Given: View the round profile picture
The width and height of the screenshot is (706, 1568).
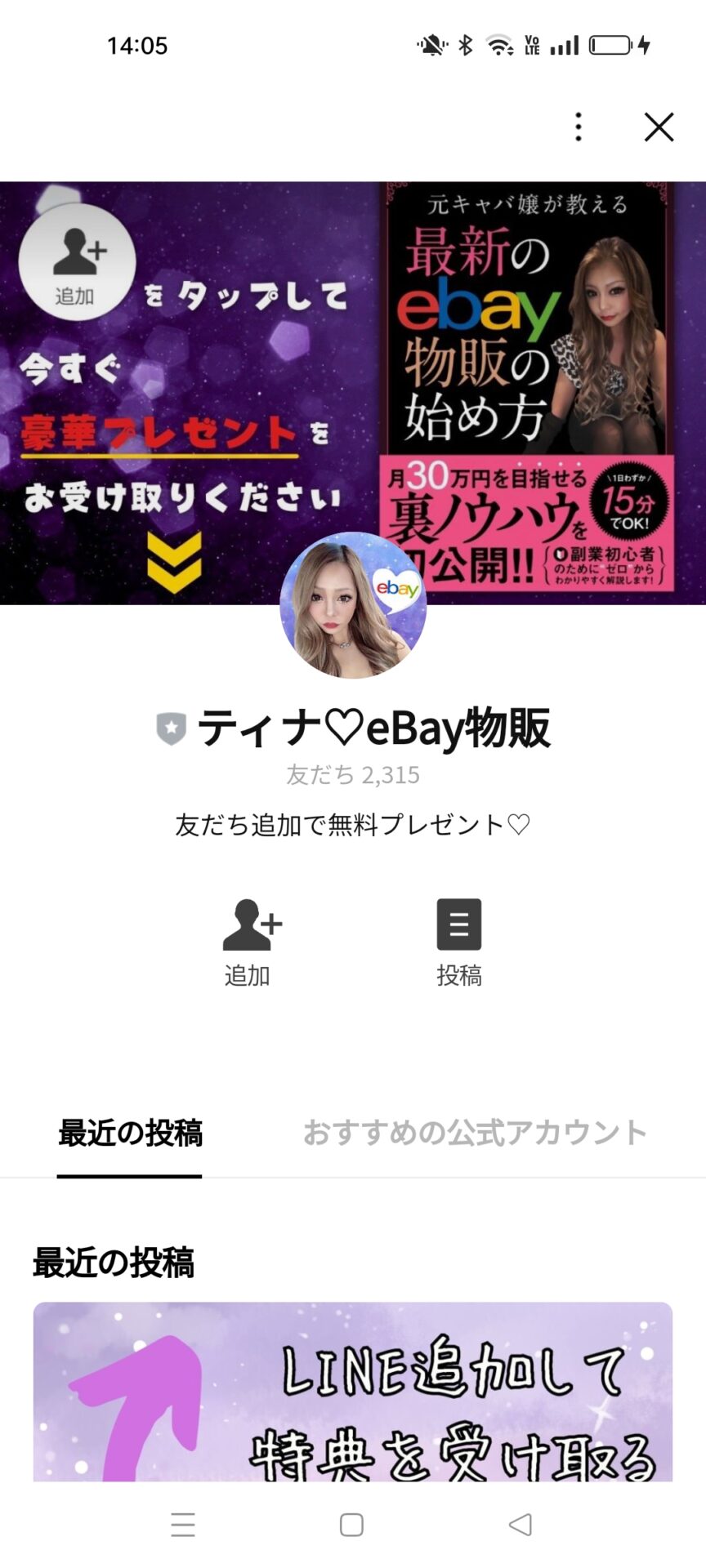Looking at the screenshot, I should 353,606.
